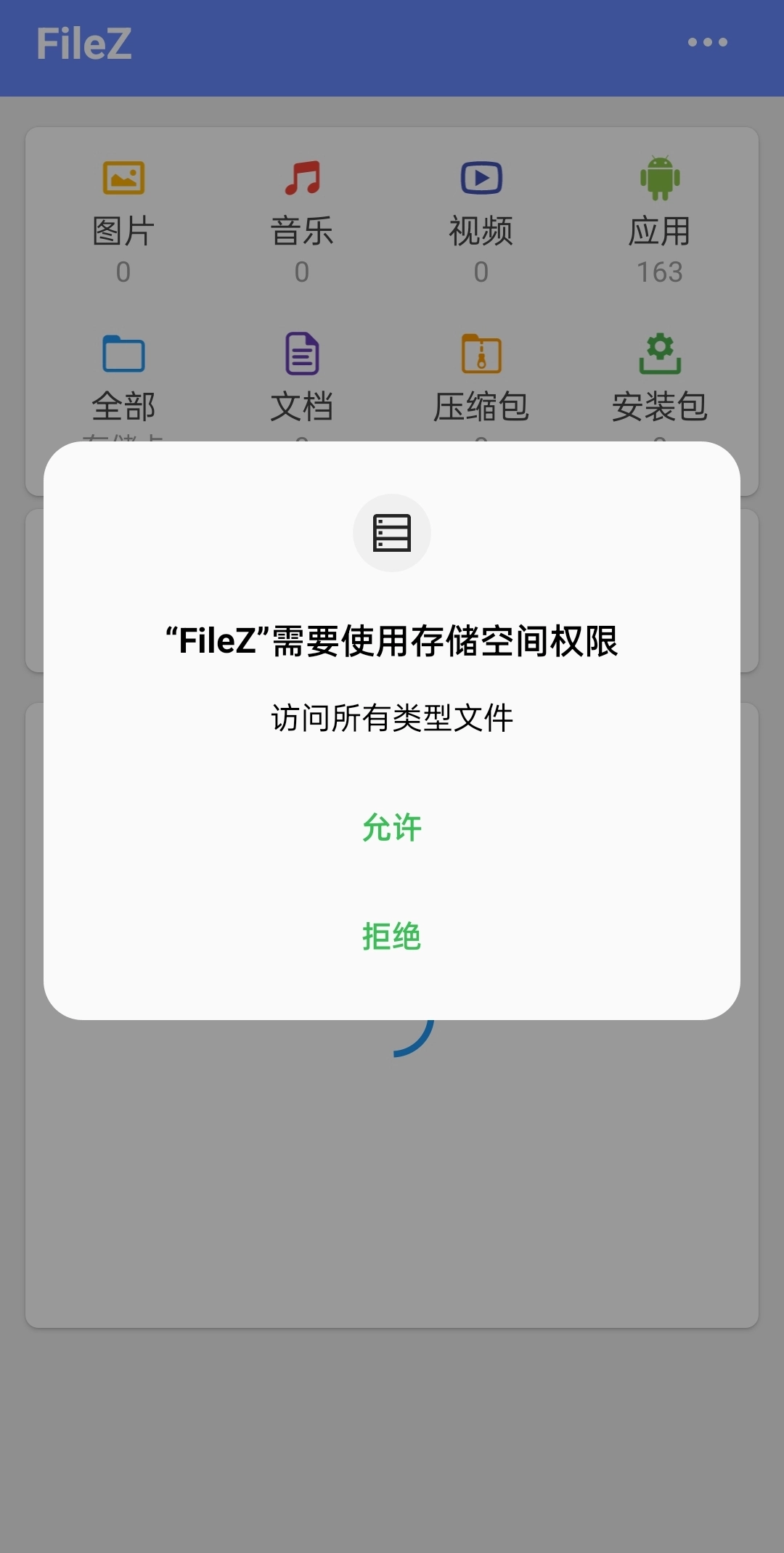Click the storage drive icon in the dialog
Image resolution: width=784 pixels, height=1553 pixels.
(392, 531)
